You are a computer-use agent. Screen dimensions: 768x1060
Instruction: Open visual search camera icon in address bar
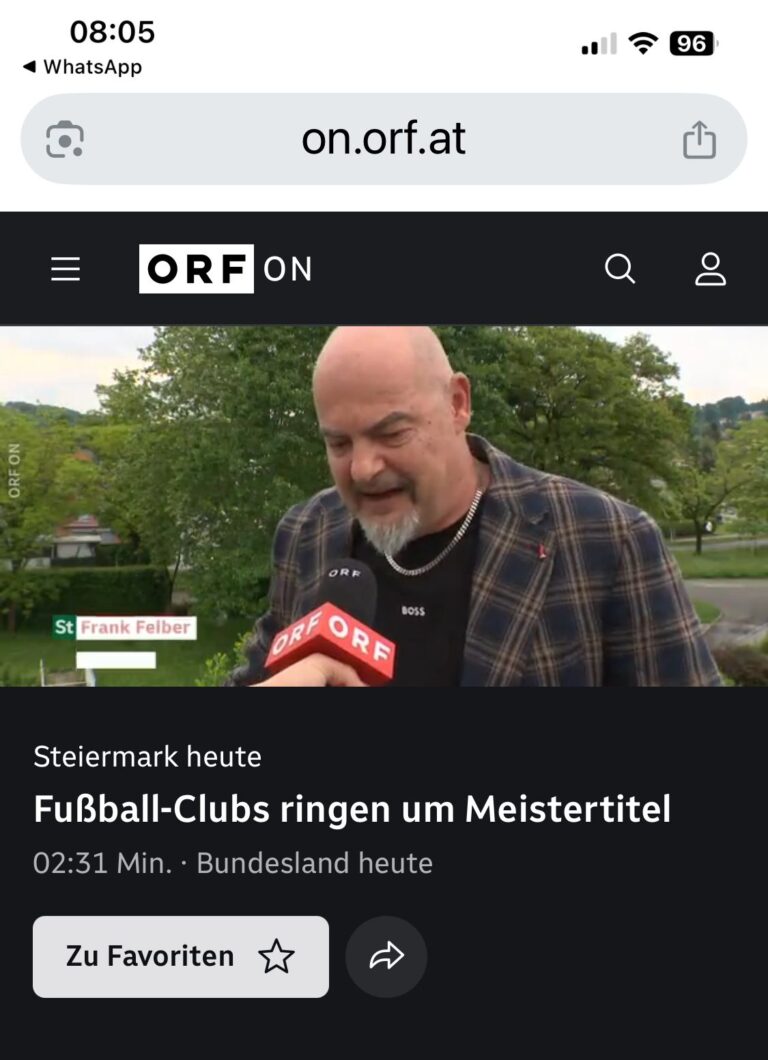(65, 139)
